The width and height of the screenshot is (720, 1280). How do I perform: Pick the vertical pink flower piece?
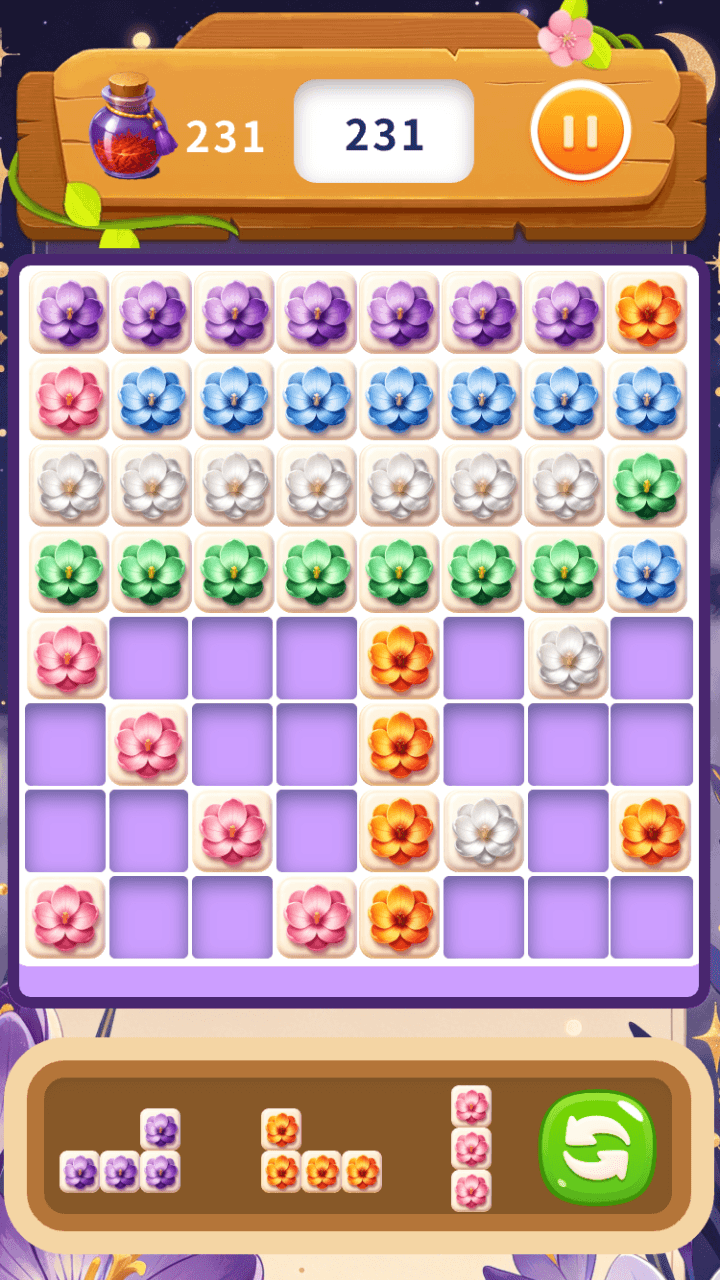point(471,1148)
